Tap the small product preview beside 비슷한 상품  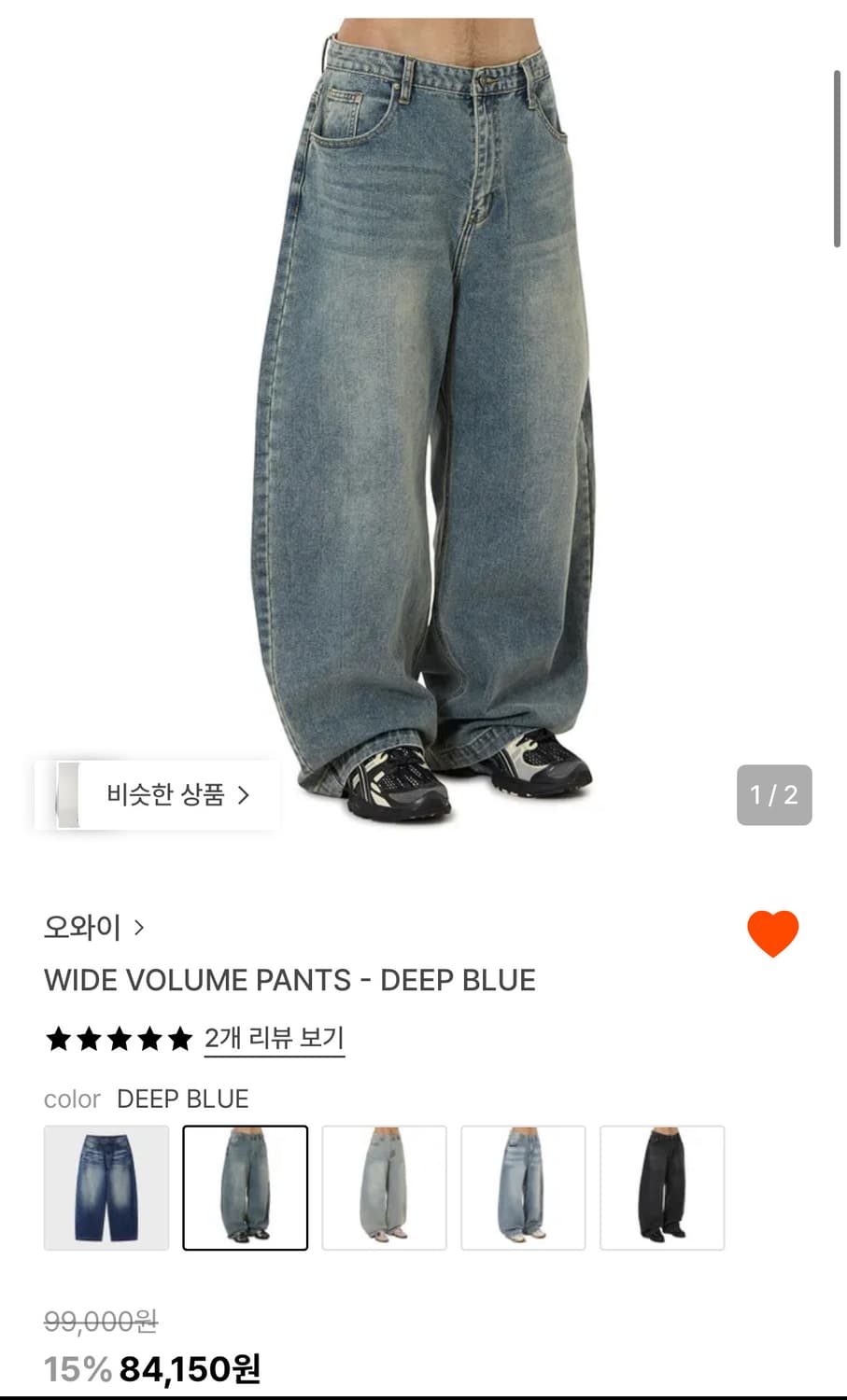(x=70, y=794)
